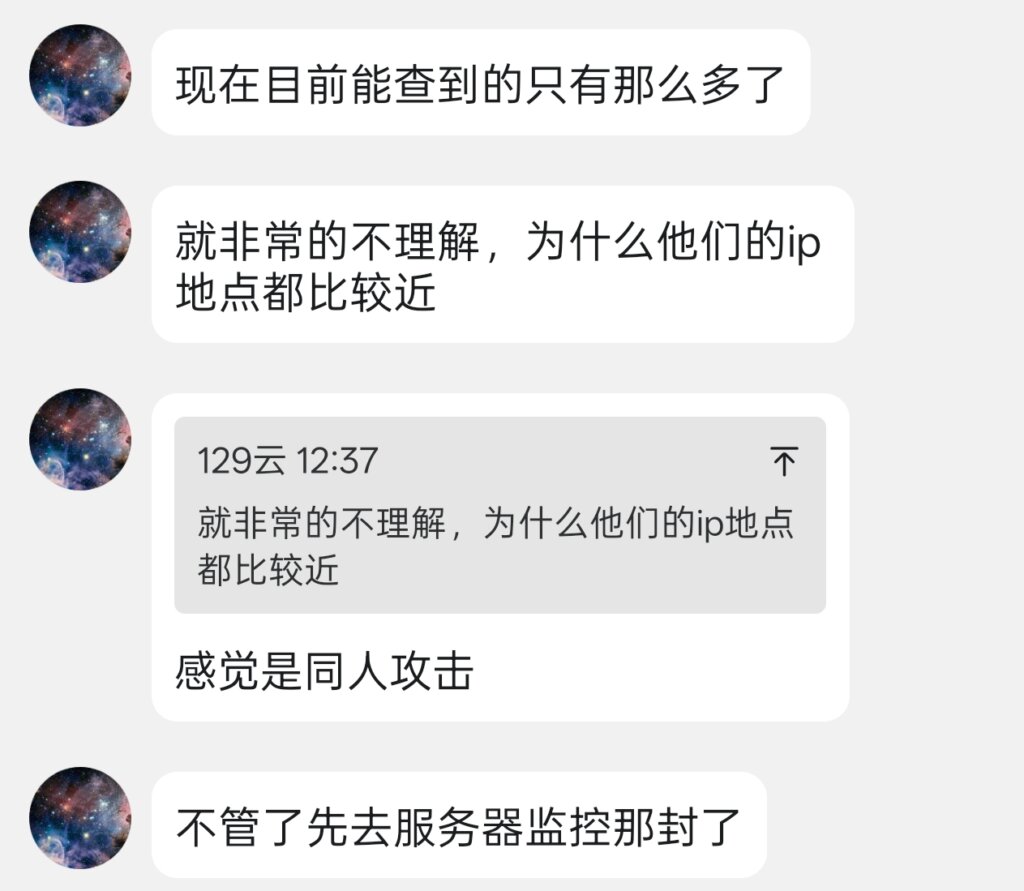The height and width of the screenshot is (891, 1024).
Task: Open sender avatar beside 感觉是同人攻击 message
Action: click(x=80, y=439)
